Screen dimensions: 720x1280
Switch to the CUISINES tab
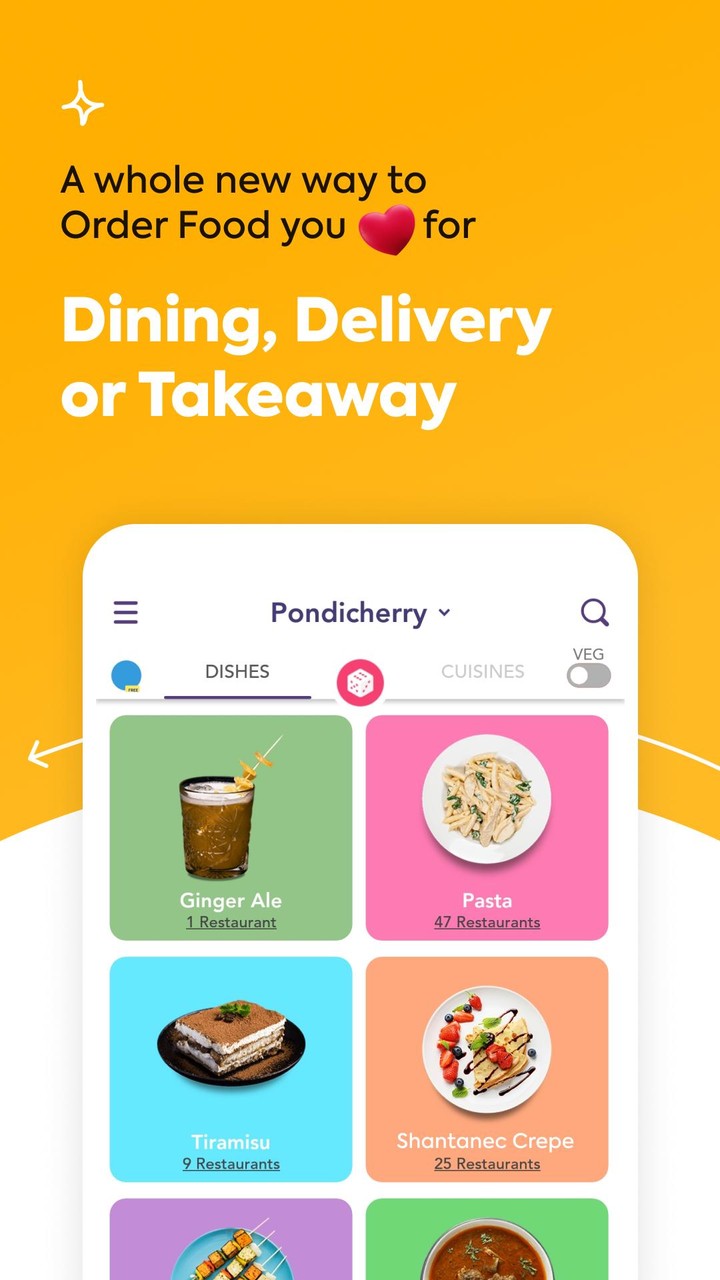[483, 672]
